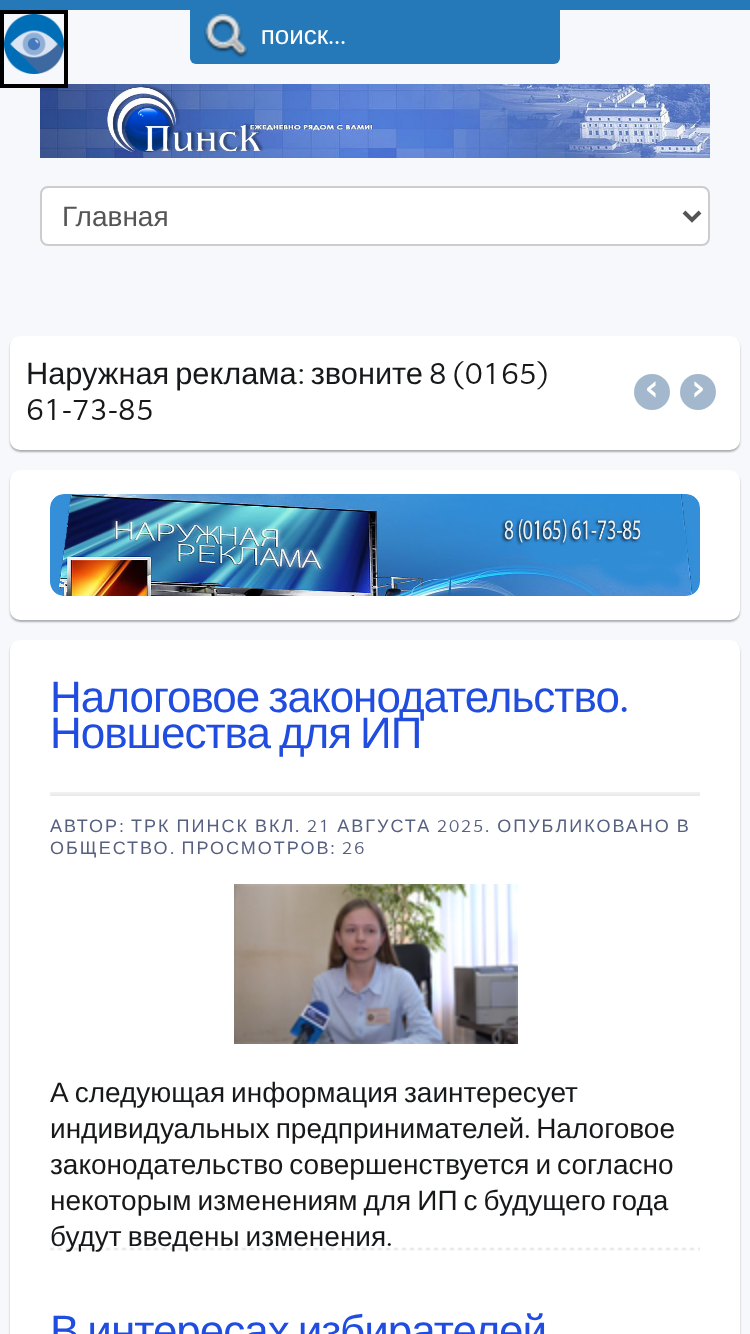The height and width of the screenshot is (1334, 750).
Task: Open the Наружная реклама banner
Action: [375, 545]
